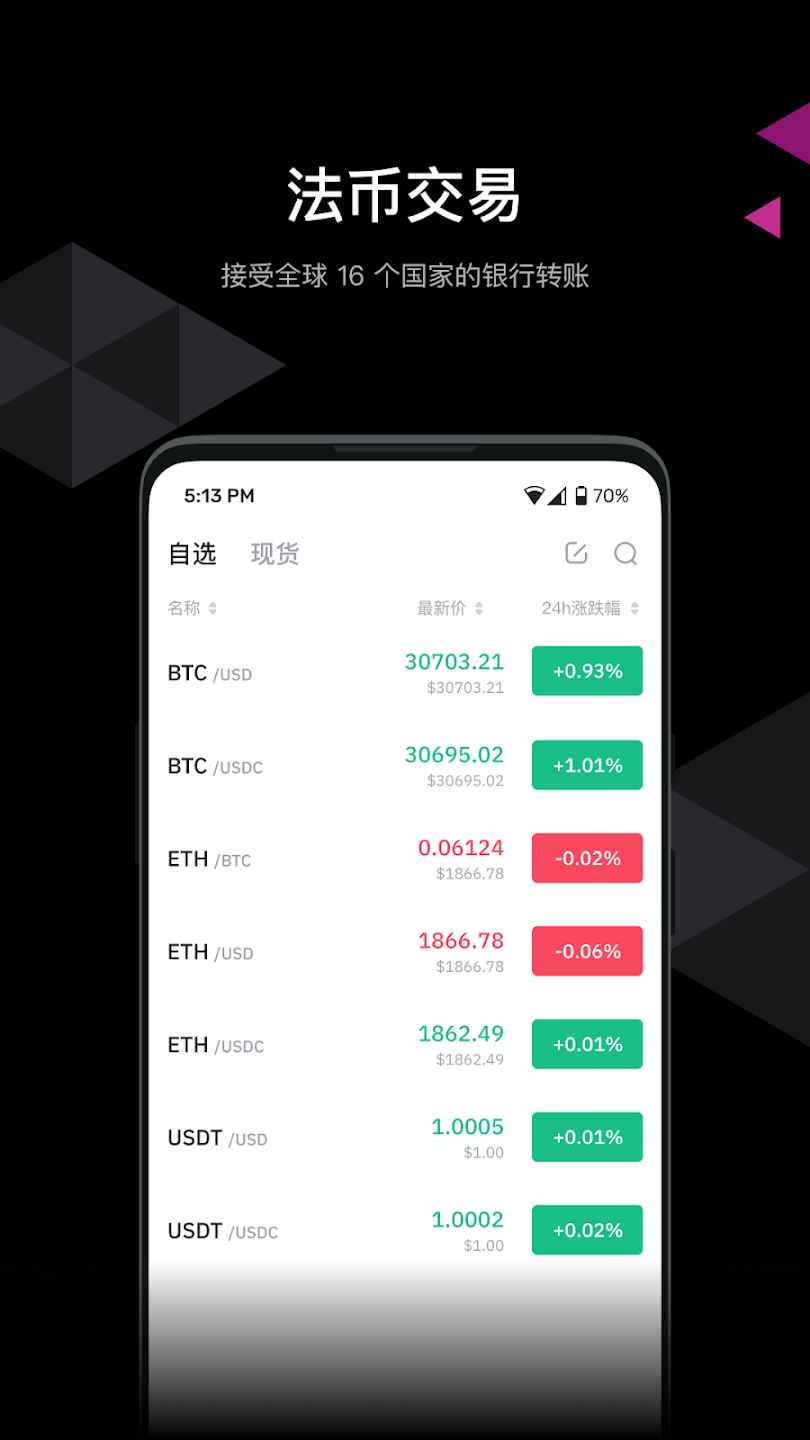Click the red -0.02% button for ETH/BTC
This screenshot has width=810, height=1440.
pyautogui.click(x=586, y=857)
